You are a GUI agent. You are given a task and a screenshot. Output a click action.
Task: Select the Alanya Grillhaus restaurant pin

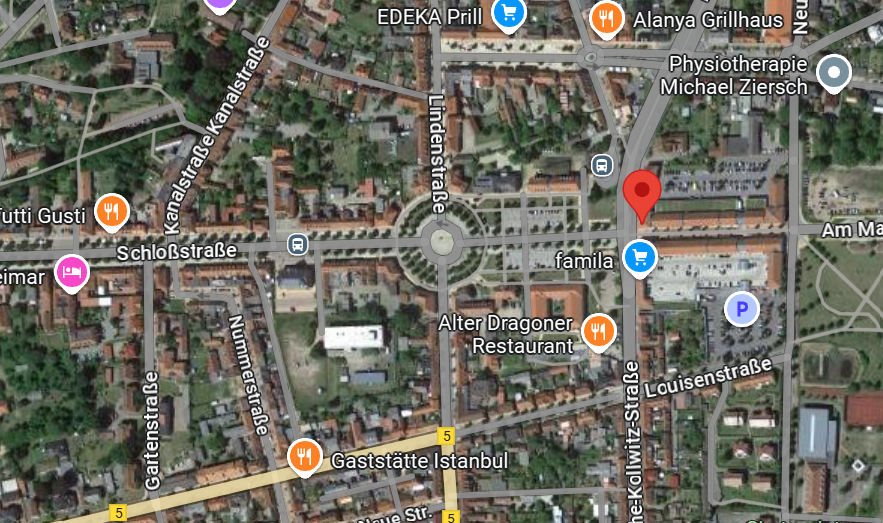[x=606, y=17]
